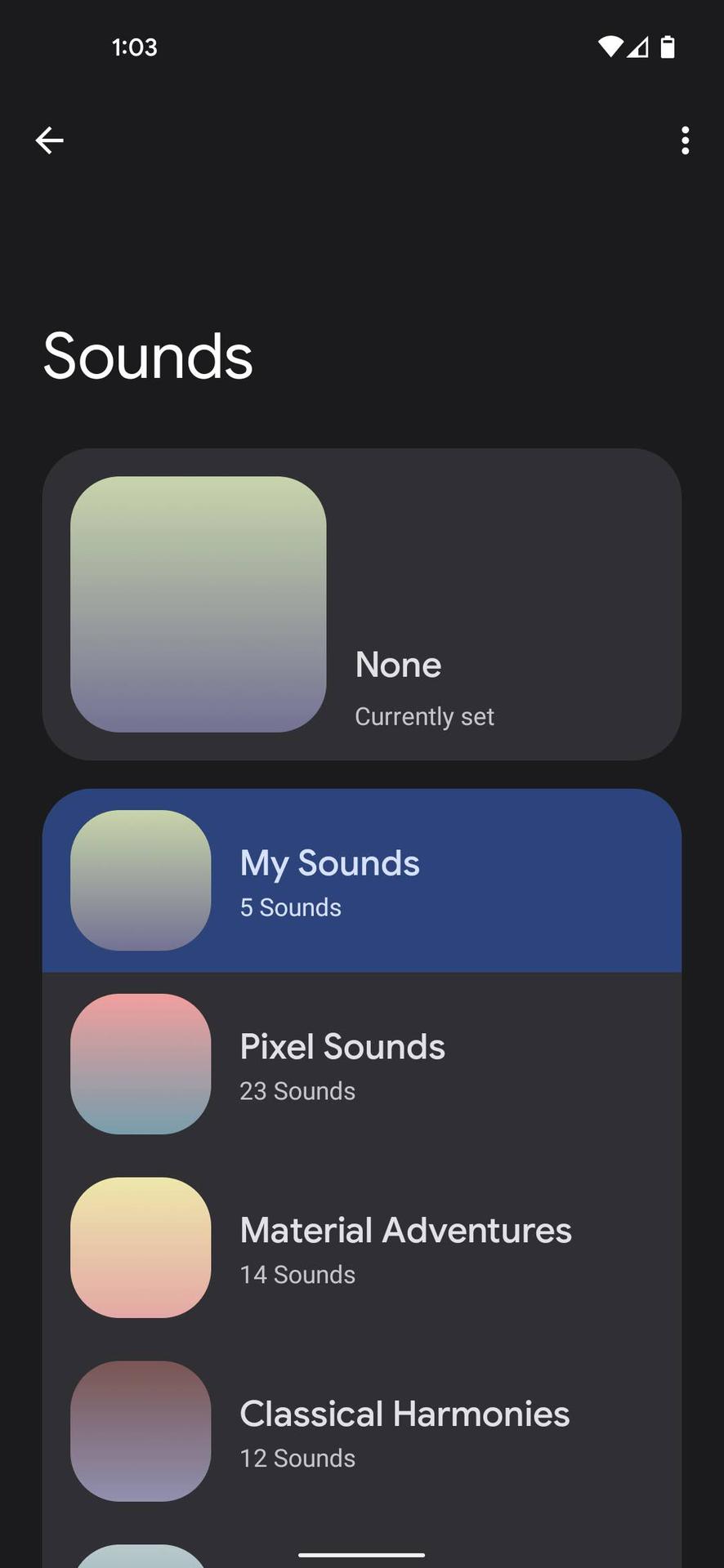Screen dimensions: 724x1568
Task: Open the three-dot overflow menu
Action: tap(685, 140)
